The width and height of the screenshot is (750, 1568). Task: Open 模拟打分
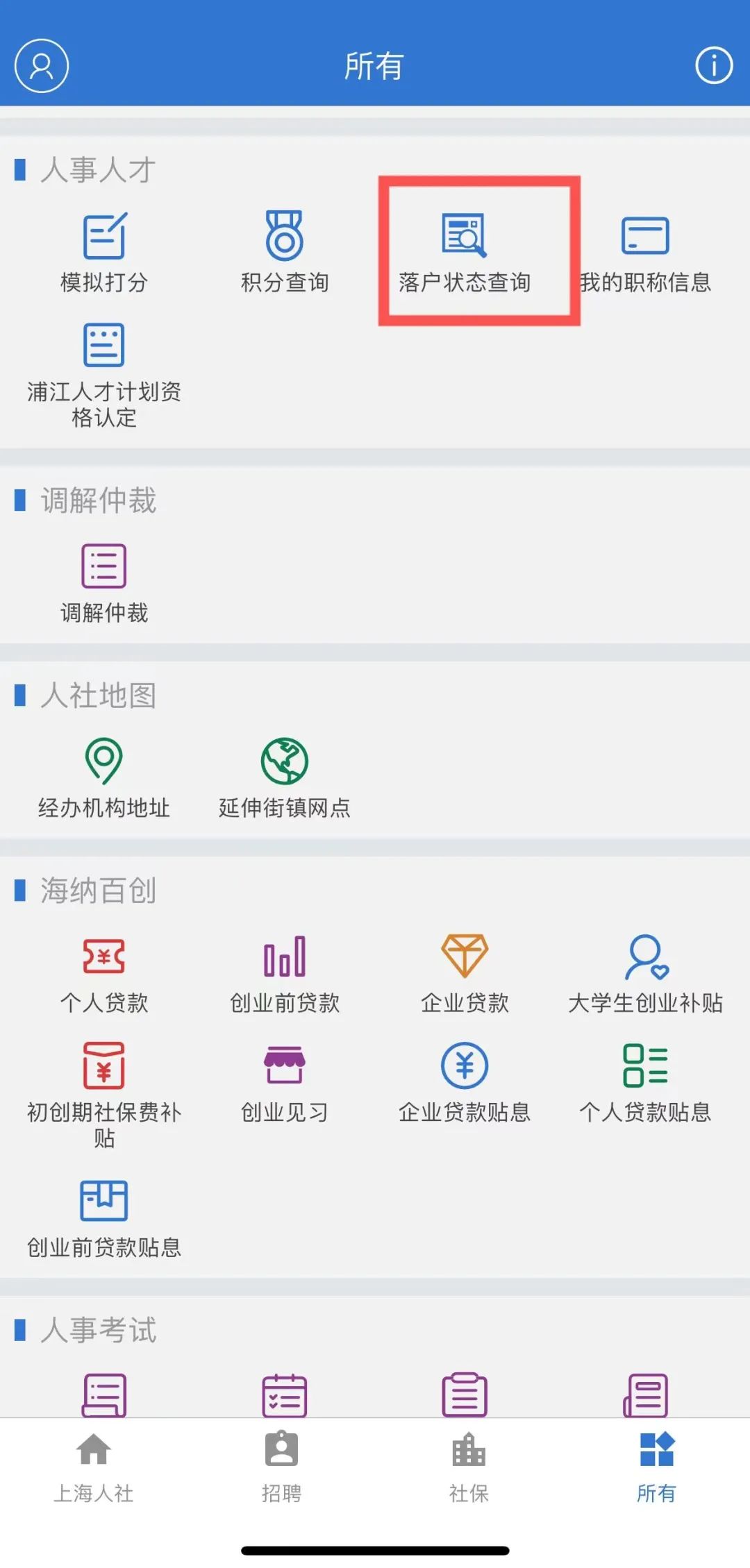[104, 253]
